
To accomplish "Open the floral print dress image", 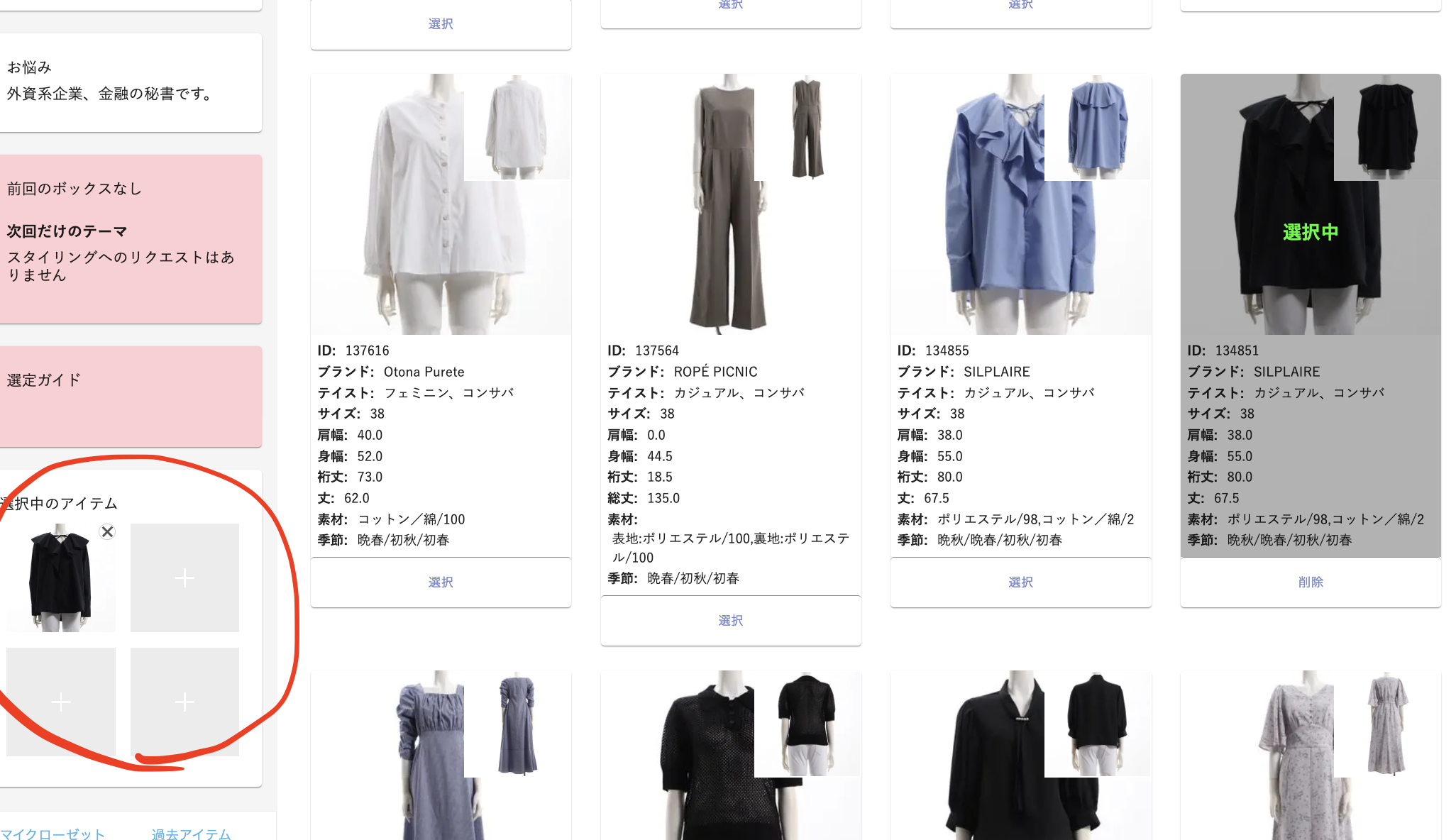I will (1284, 766).
